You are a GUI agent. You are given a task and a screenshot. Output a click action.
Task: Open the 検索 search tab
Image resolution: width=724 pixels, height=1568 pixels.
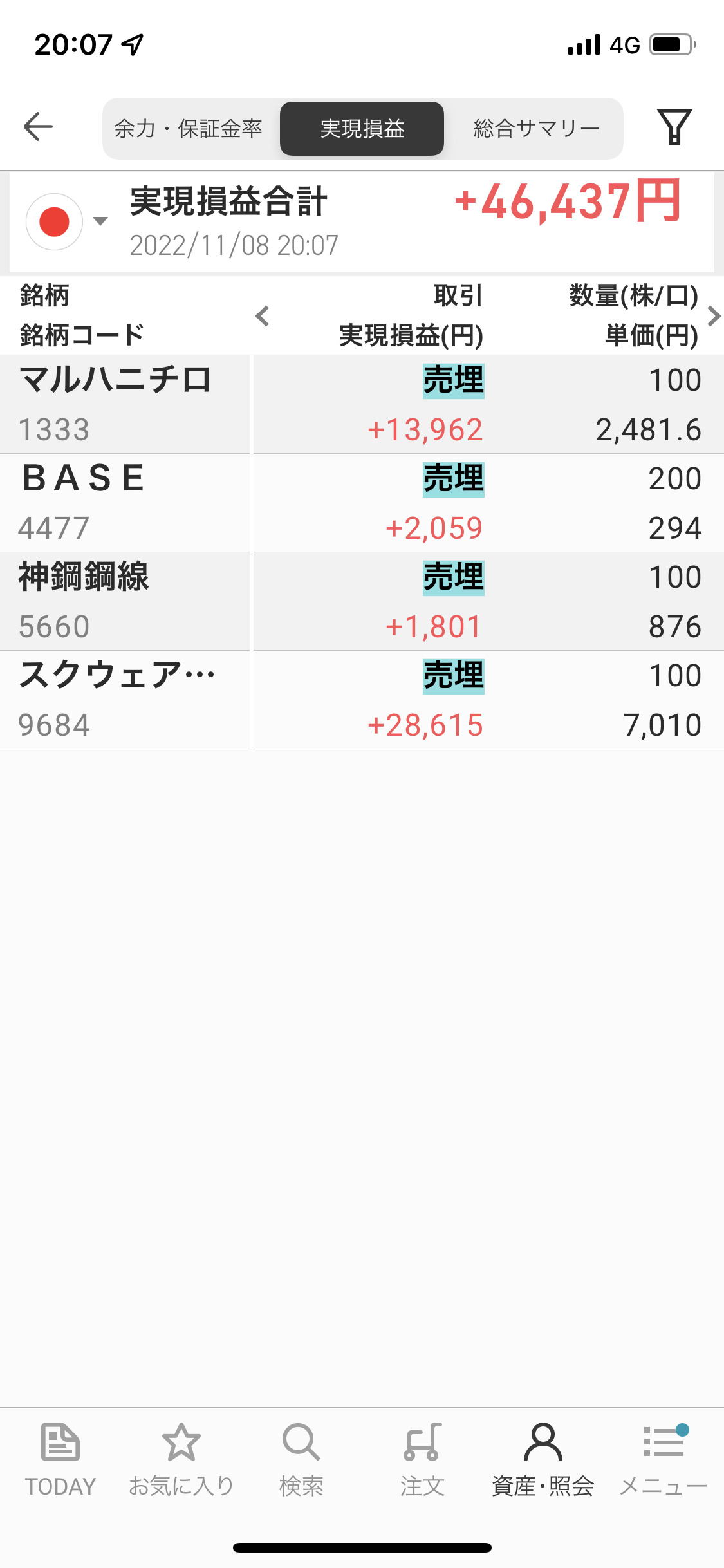(301, 1460)
